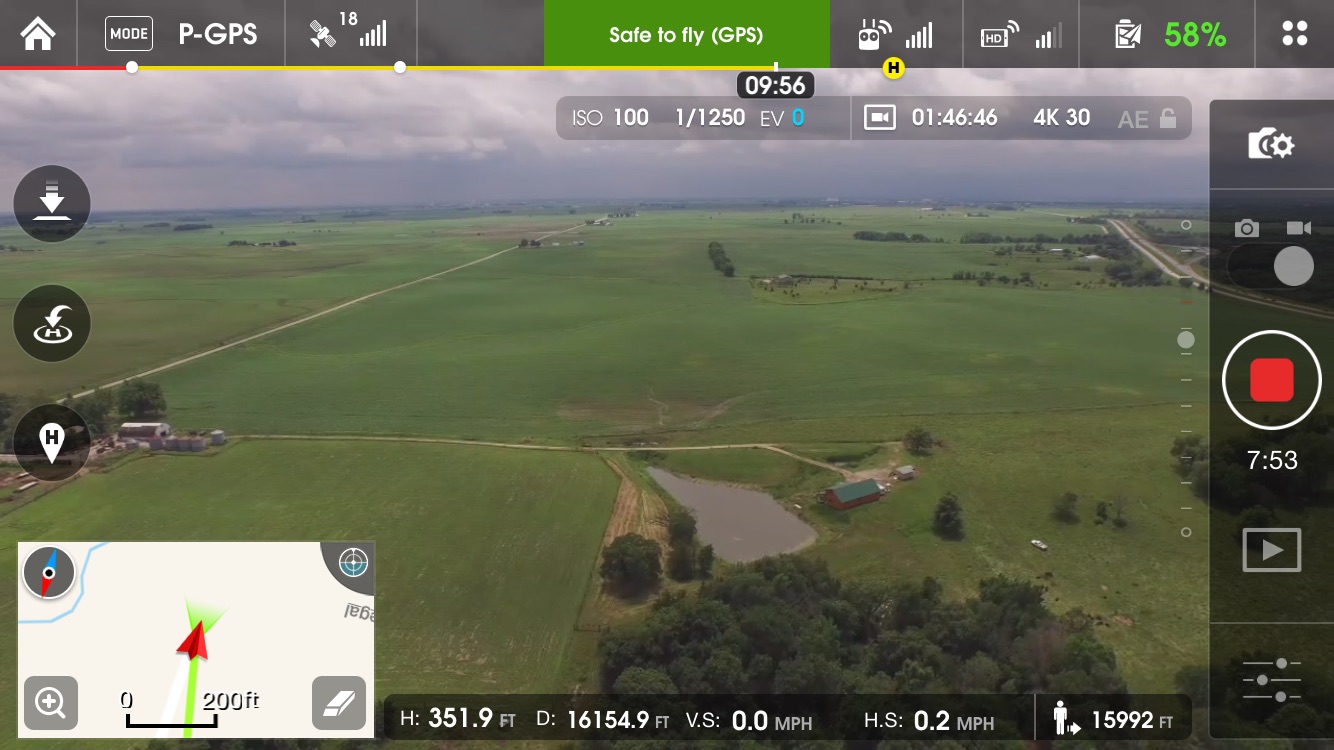This screenshot has height=750, width=1334.
Task: Open the flight MODE settings
Action: pyautogui.click(x=129, y=34)
